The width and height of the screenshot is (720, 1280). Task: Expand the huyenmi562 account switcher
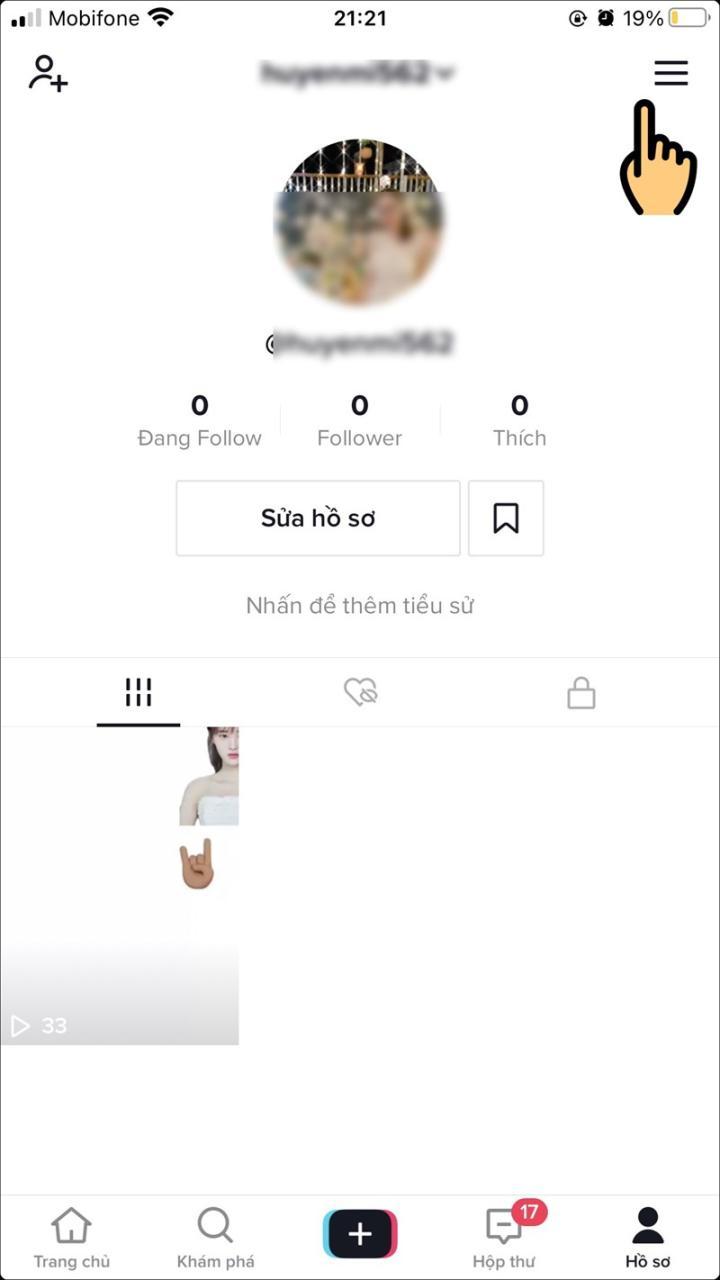click(x=355, y=73)
